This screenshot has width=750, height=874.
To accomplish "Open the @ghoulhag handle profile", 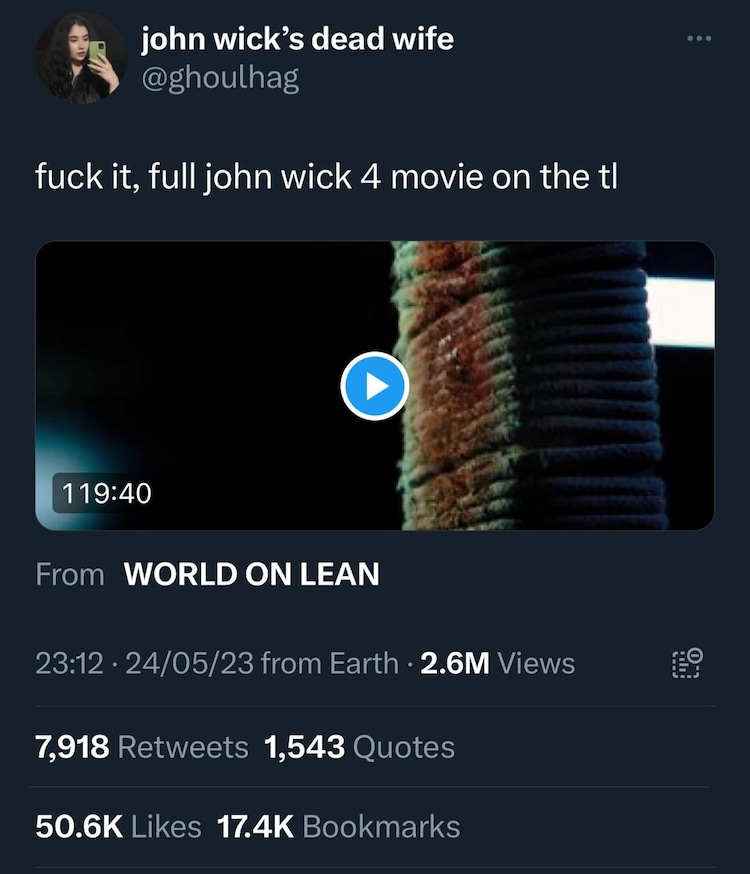I will click(219, 78).
